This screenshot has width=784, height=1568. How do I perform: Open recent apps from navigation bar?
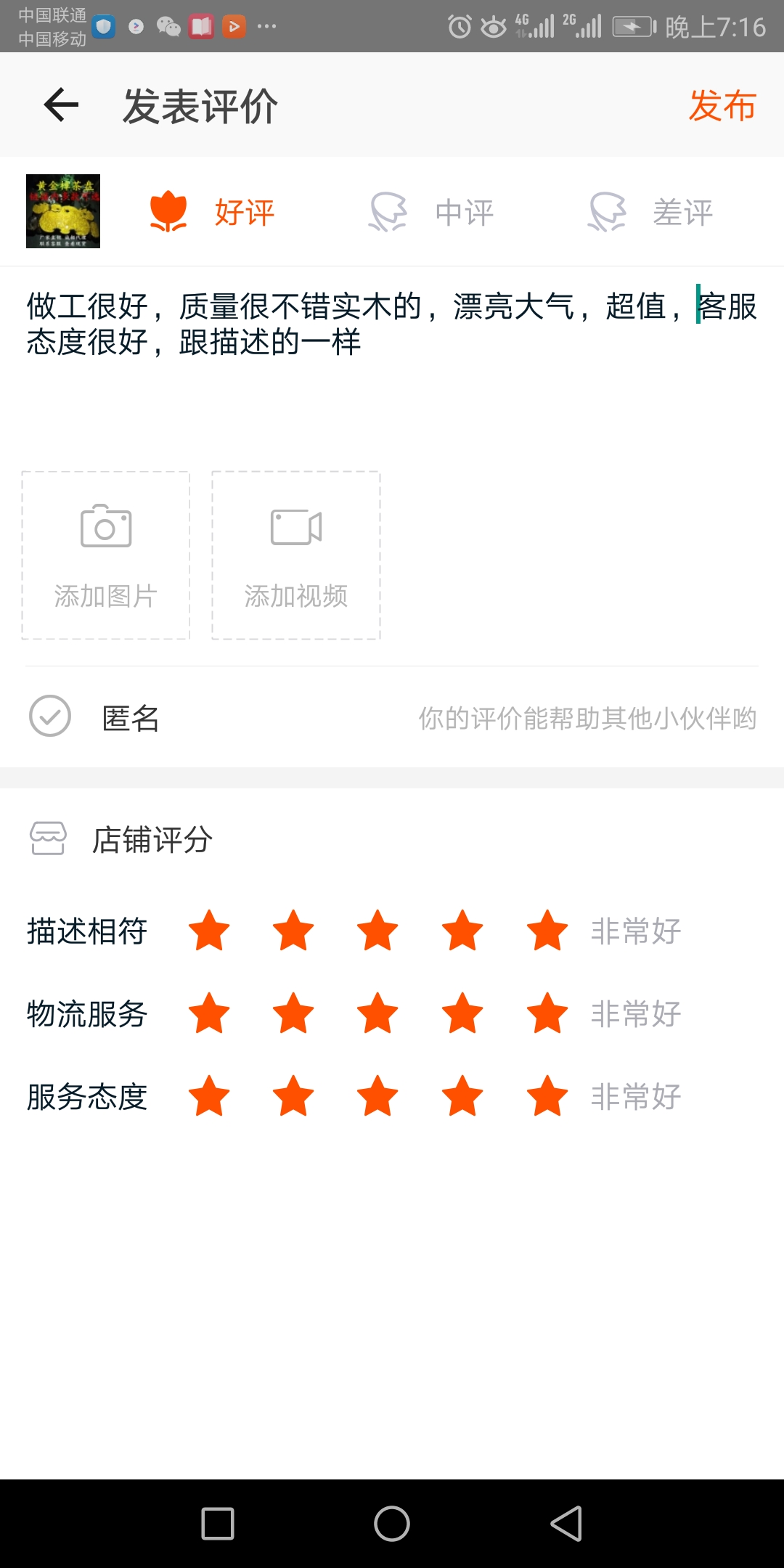218,1523
